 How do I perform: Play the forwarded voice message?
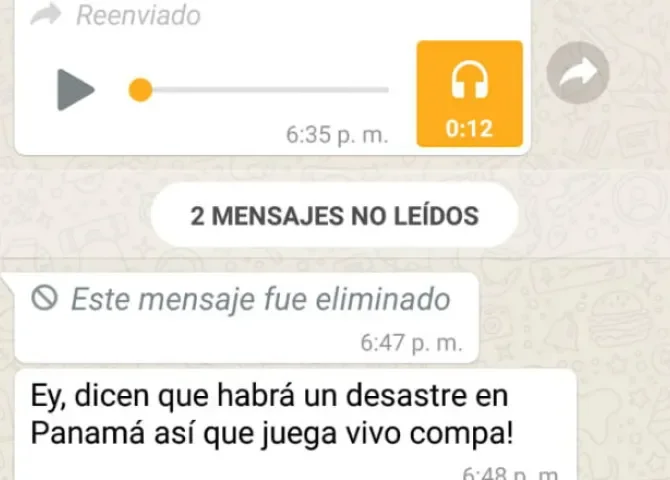pos(75,91)
